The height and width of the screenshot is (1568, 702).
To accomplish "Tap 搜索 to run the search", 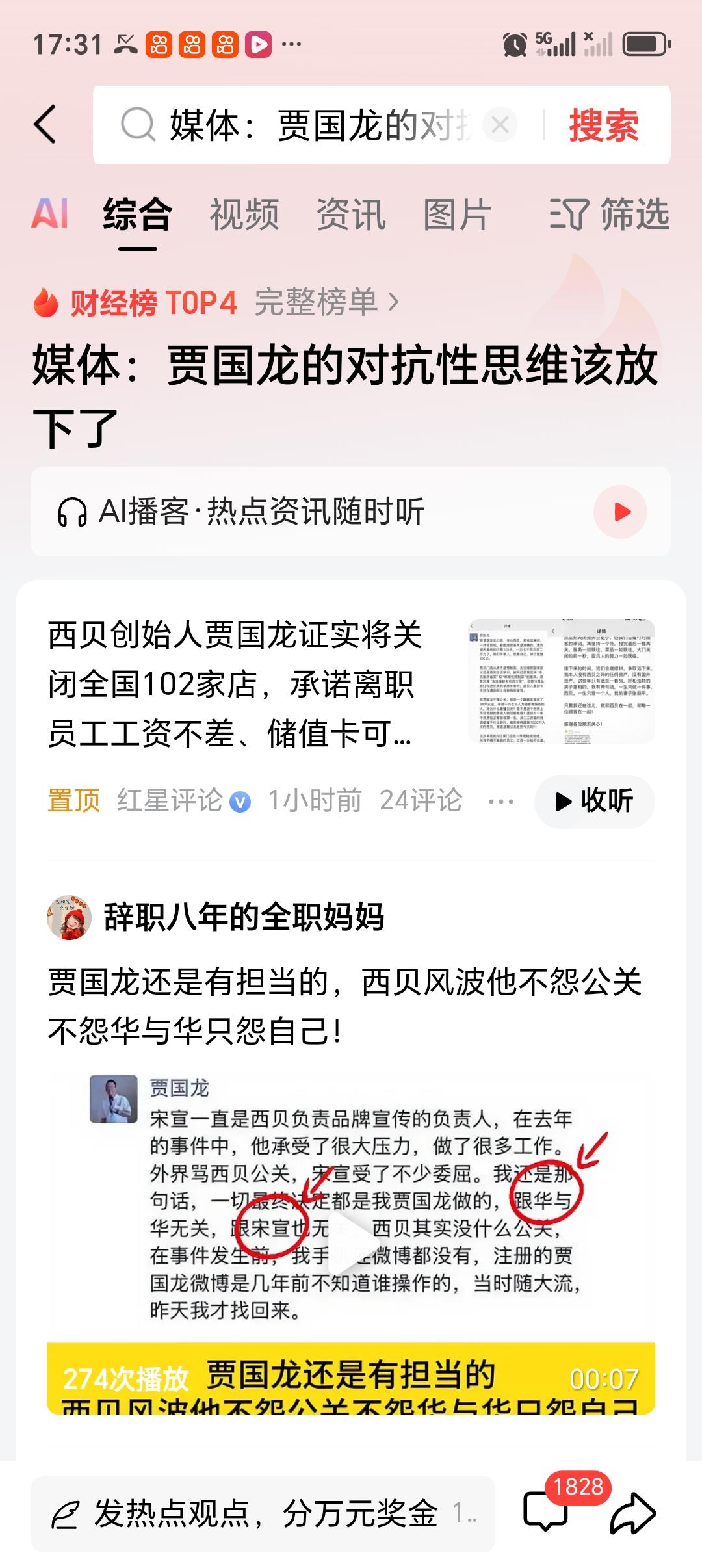I will click(x=603, y=125).
